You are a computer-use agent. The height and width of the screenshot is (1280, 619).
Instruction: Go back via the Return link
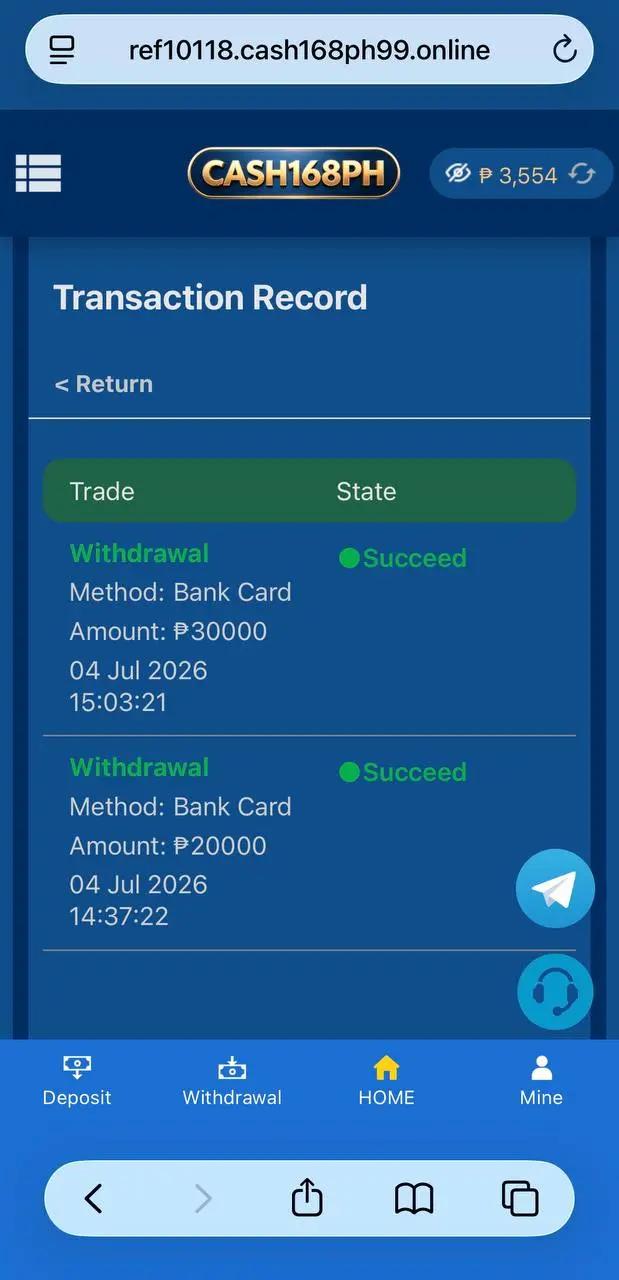tap(104, 384)
